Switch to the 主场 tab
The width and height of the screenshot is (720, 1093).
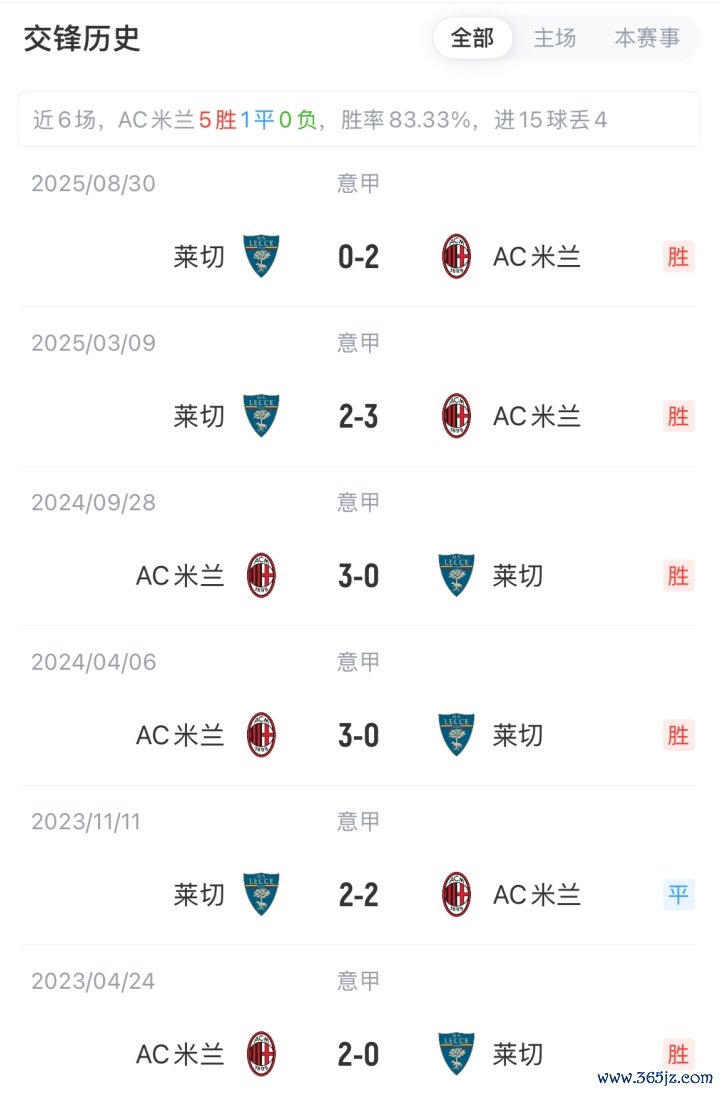point(554,38)
